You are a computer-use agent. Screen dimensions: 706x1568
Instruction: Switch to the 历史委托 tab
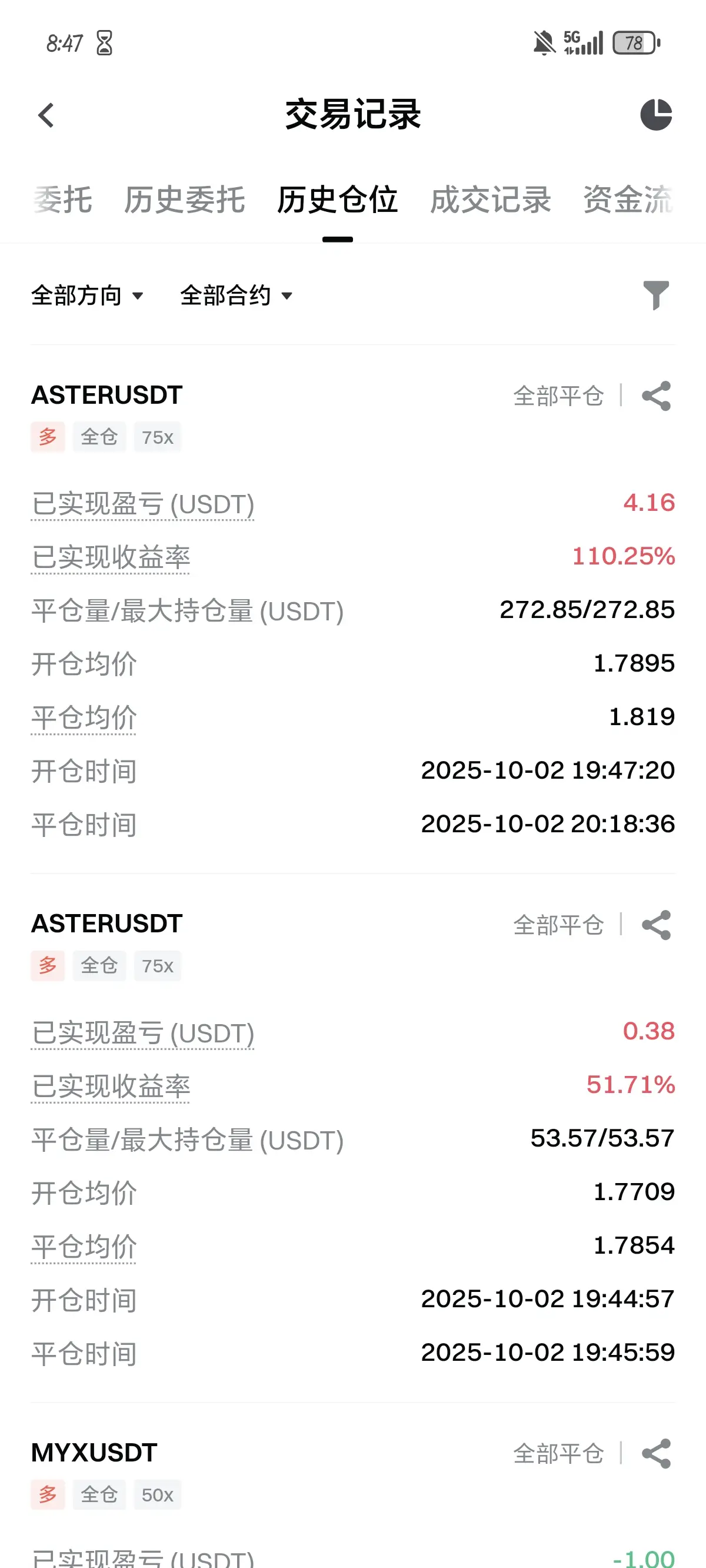(x=184, y=200)
